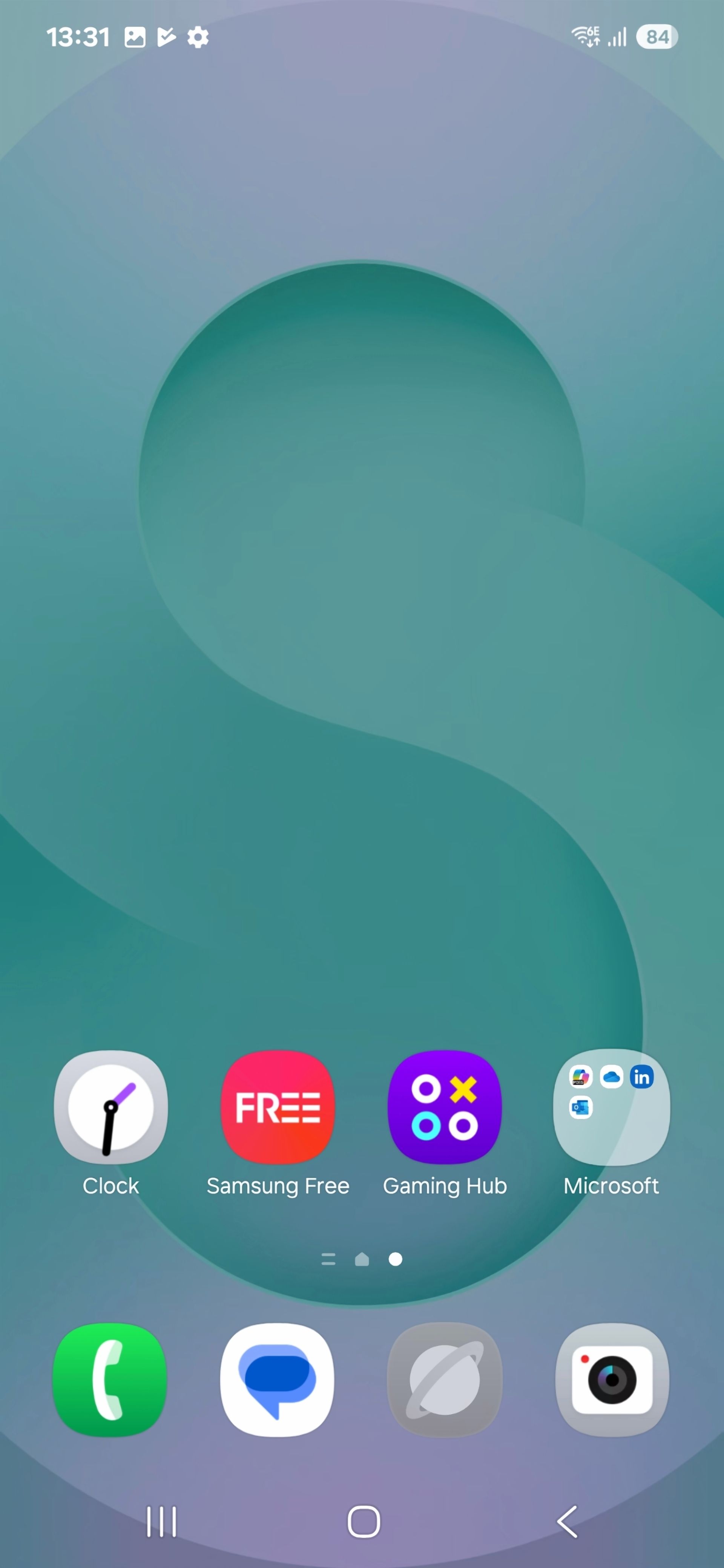
Task: Tap the navigation bar home button
Action: [364, 1521]
